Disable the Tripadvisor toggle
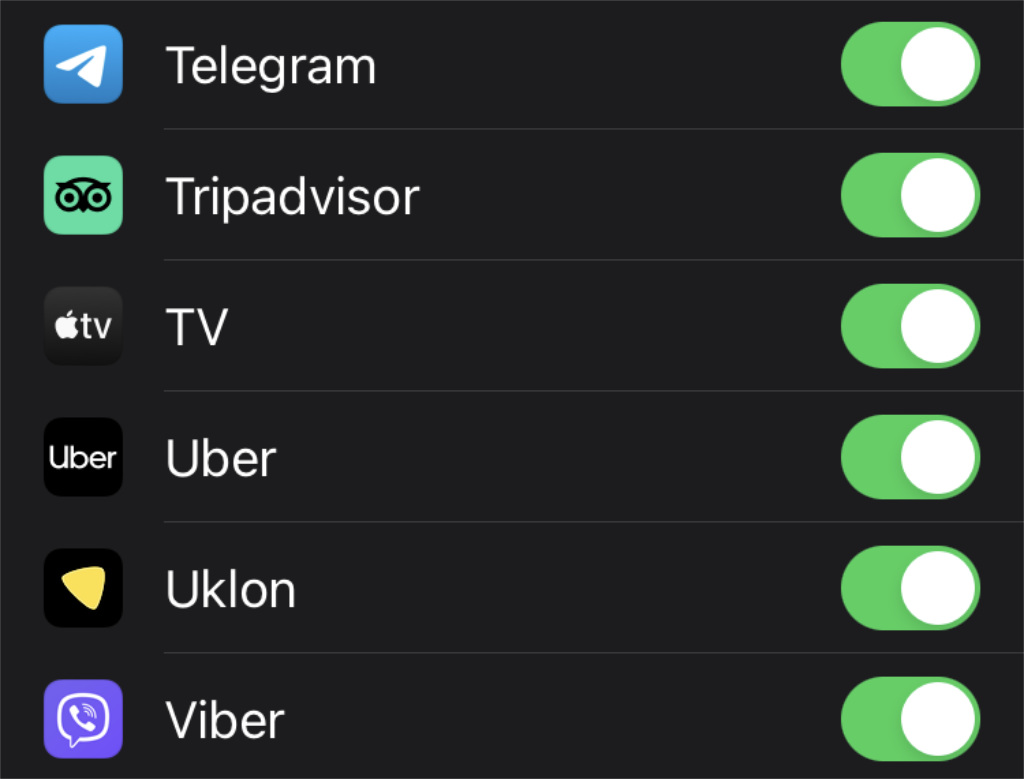Viewport: 1024px width, 779px height. [910, 196]
